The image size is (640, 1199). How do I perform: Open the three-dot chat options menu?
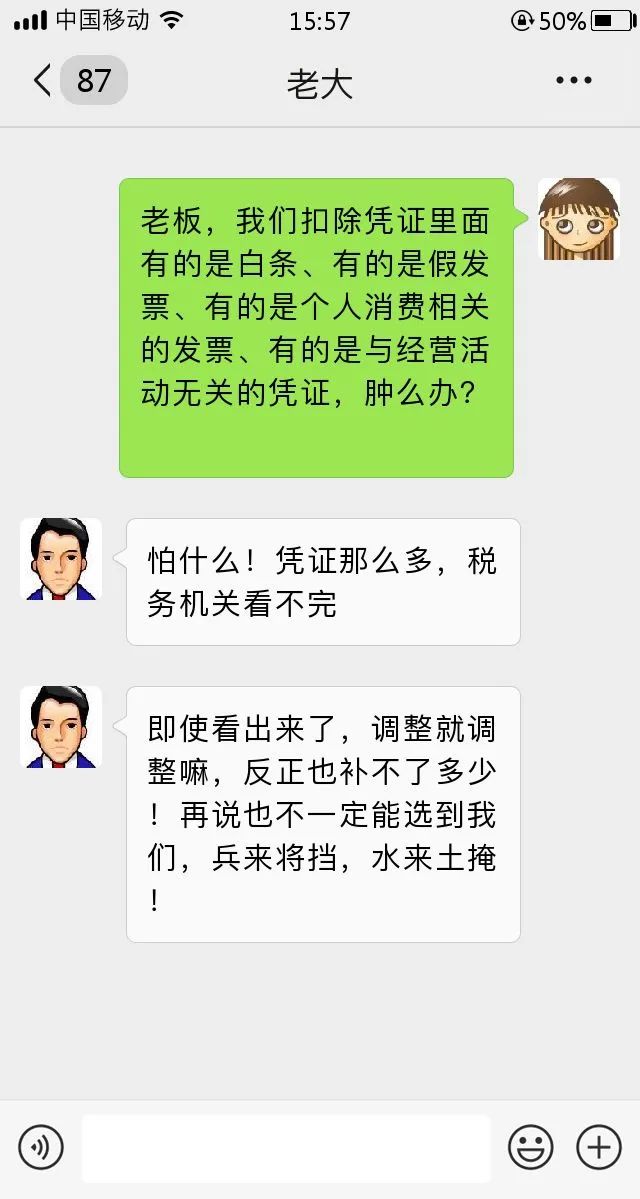573,80
